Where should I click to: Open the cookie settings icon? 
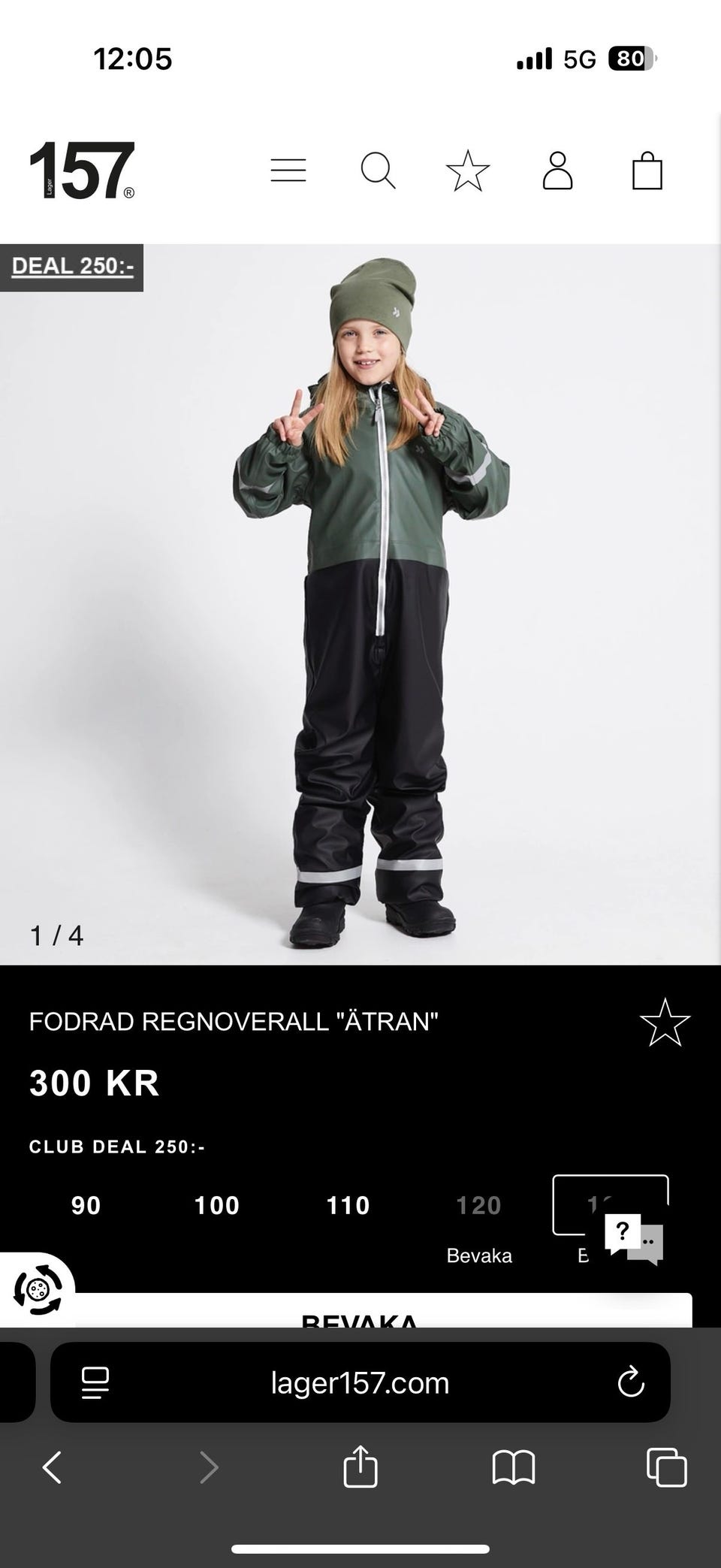click(x=38, y=1290)
